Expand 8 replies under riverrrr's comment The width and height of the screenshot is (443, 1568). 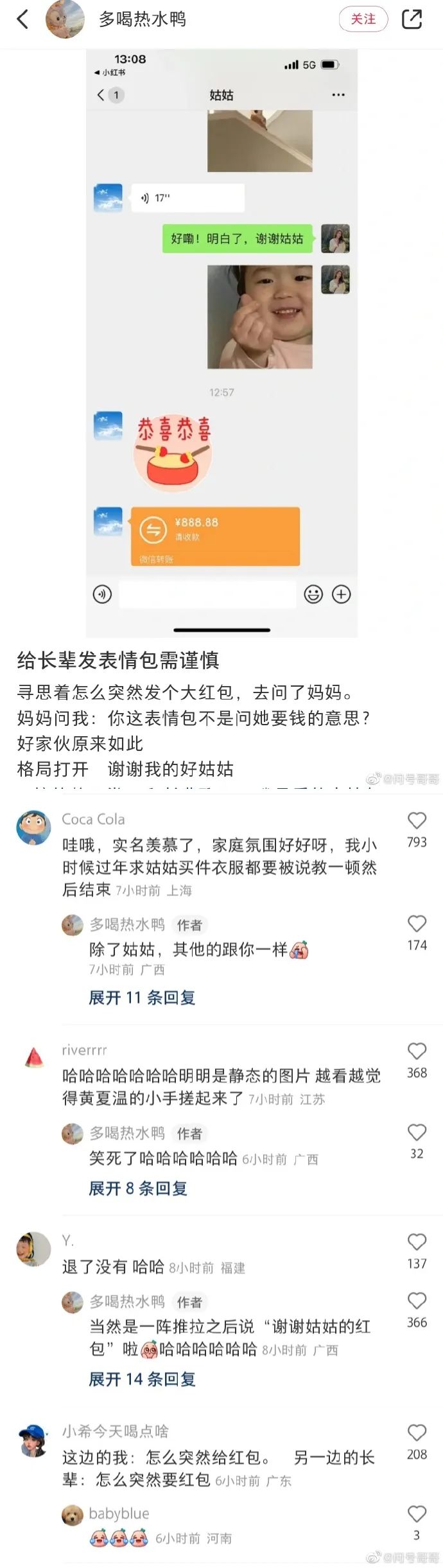pyautogui.click(x=138, y=1188)
